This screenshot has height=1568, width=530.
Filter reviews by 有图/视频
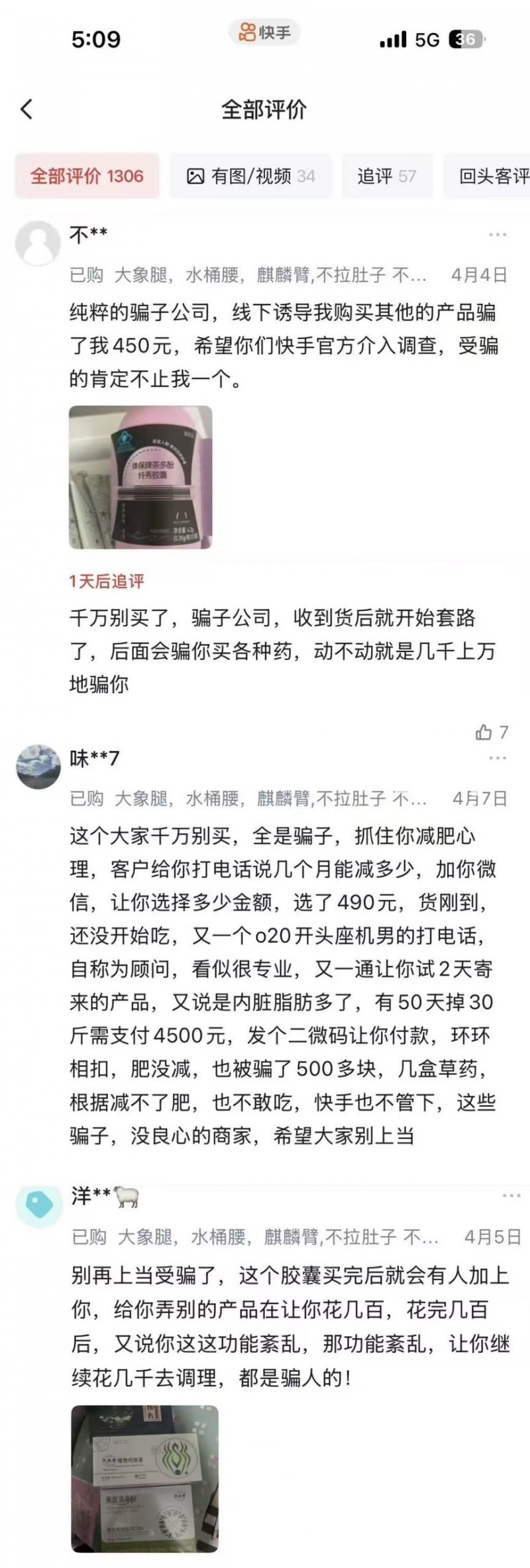250,176
